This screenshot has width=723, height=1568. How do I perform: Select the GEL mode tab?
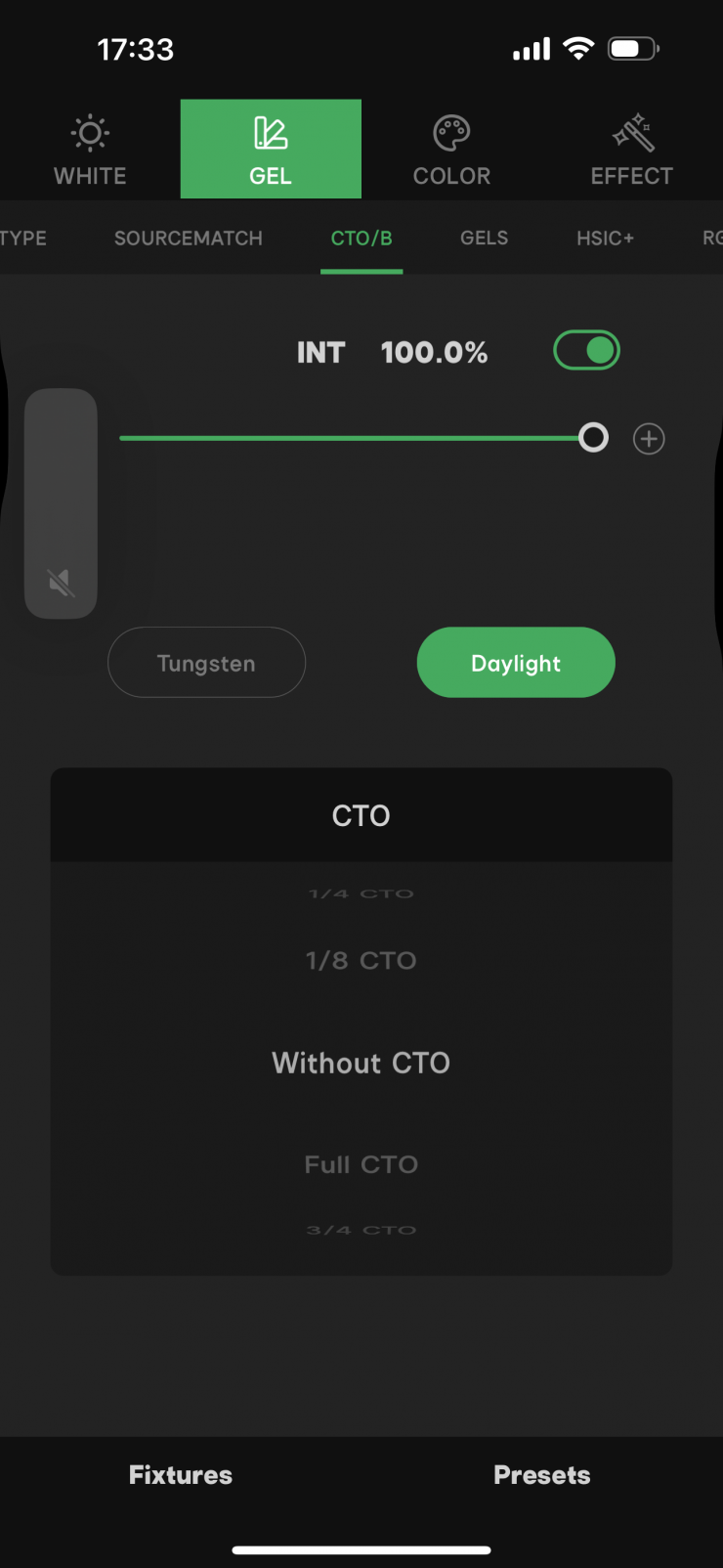point(271,152)
